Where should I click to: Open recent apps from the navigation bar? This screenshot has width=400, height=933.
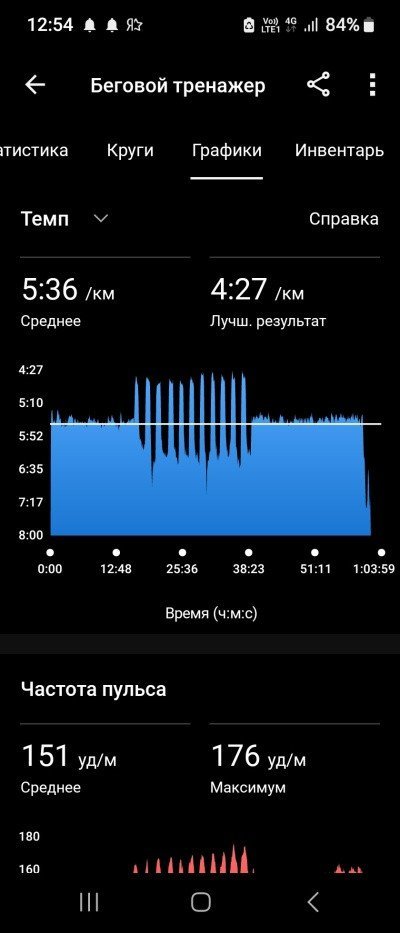pyautogui.click(x=89, y=902)
